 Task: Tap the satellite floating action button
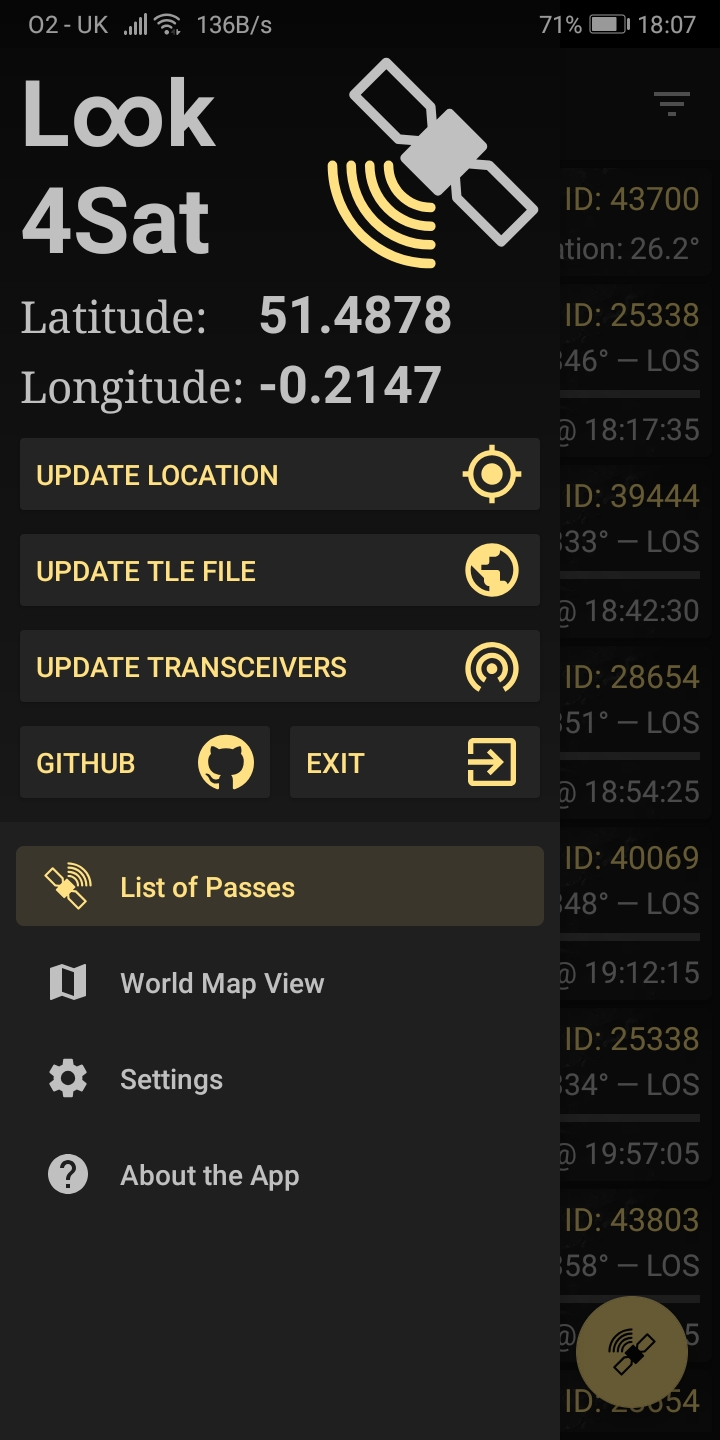click(632, 1352)
